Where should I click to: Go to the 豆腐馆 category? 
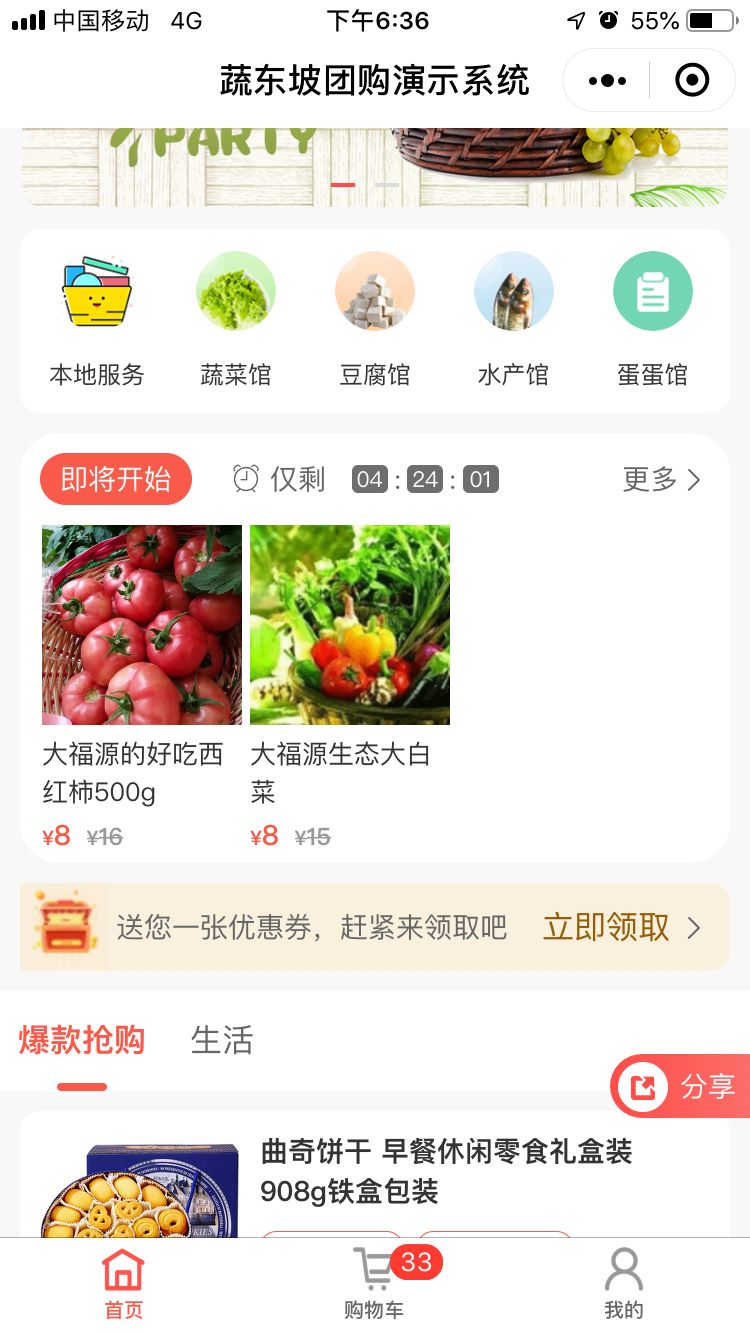[x=375, y=320]
